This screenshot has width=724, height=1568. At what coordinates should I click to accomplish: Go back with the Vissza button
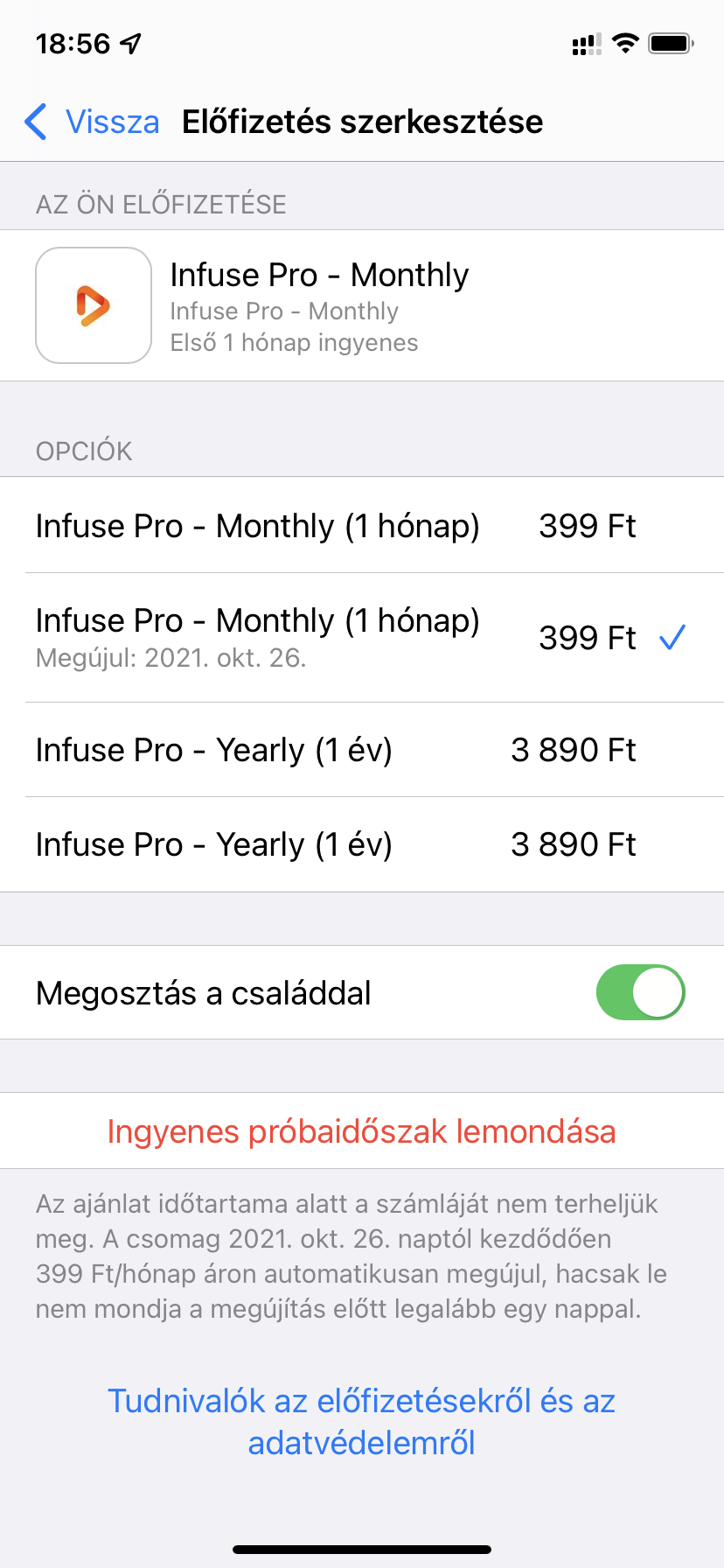pyautogui.click(x=92, y=122)
